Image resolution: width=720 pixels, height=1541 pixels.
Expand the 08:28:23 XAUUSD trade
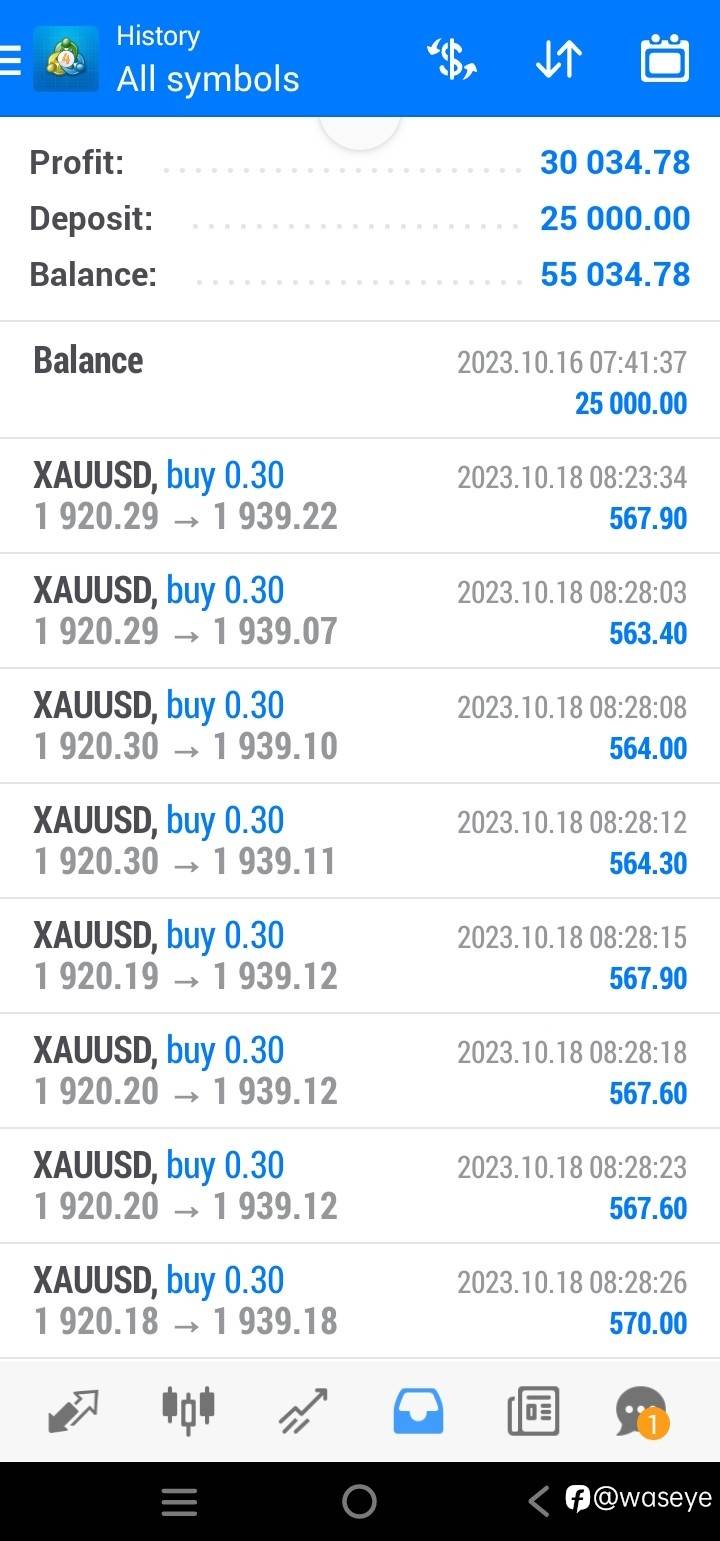coord(360,1186)
